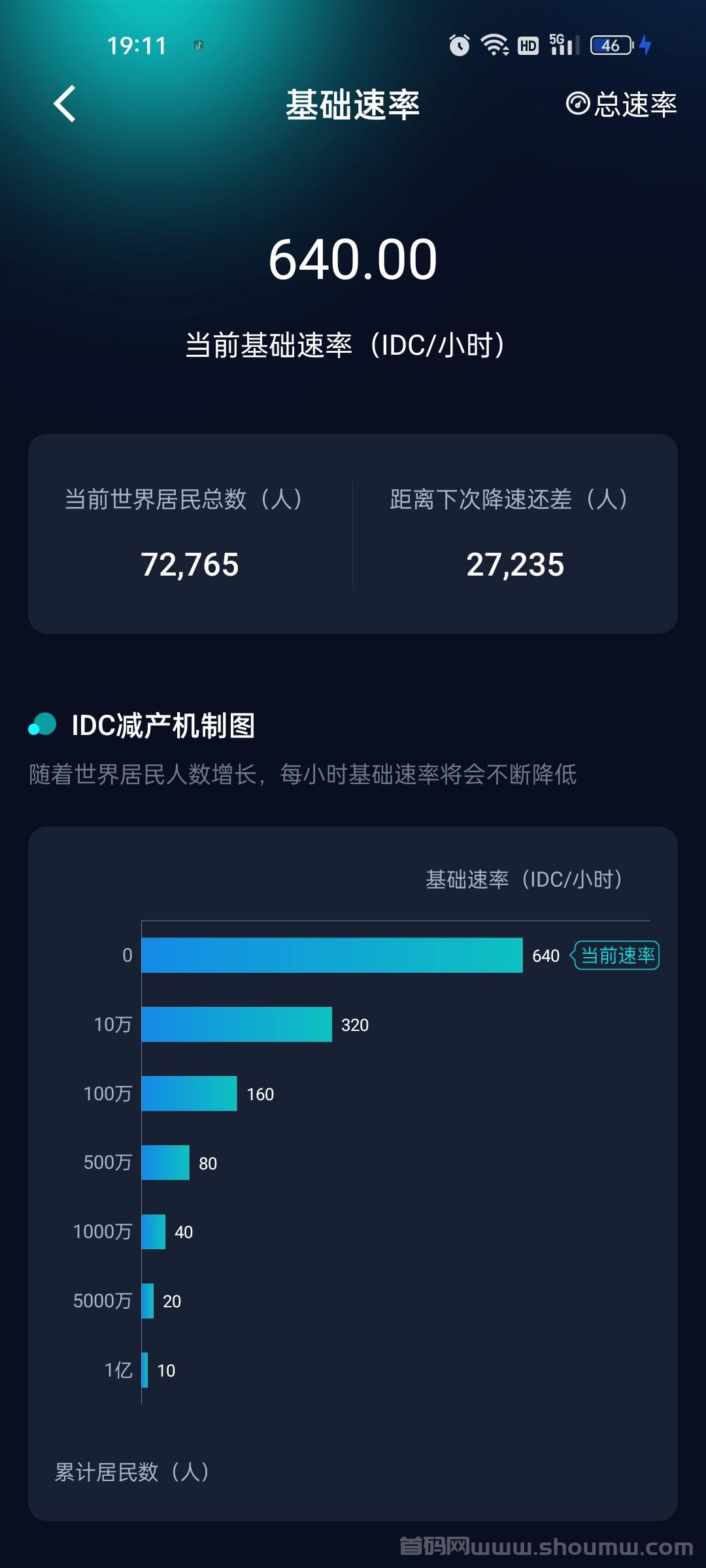Open the 总速率 total rate page
The image size is (706, 1568).
click(621, 104)
